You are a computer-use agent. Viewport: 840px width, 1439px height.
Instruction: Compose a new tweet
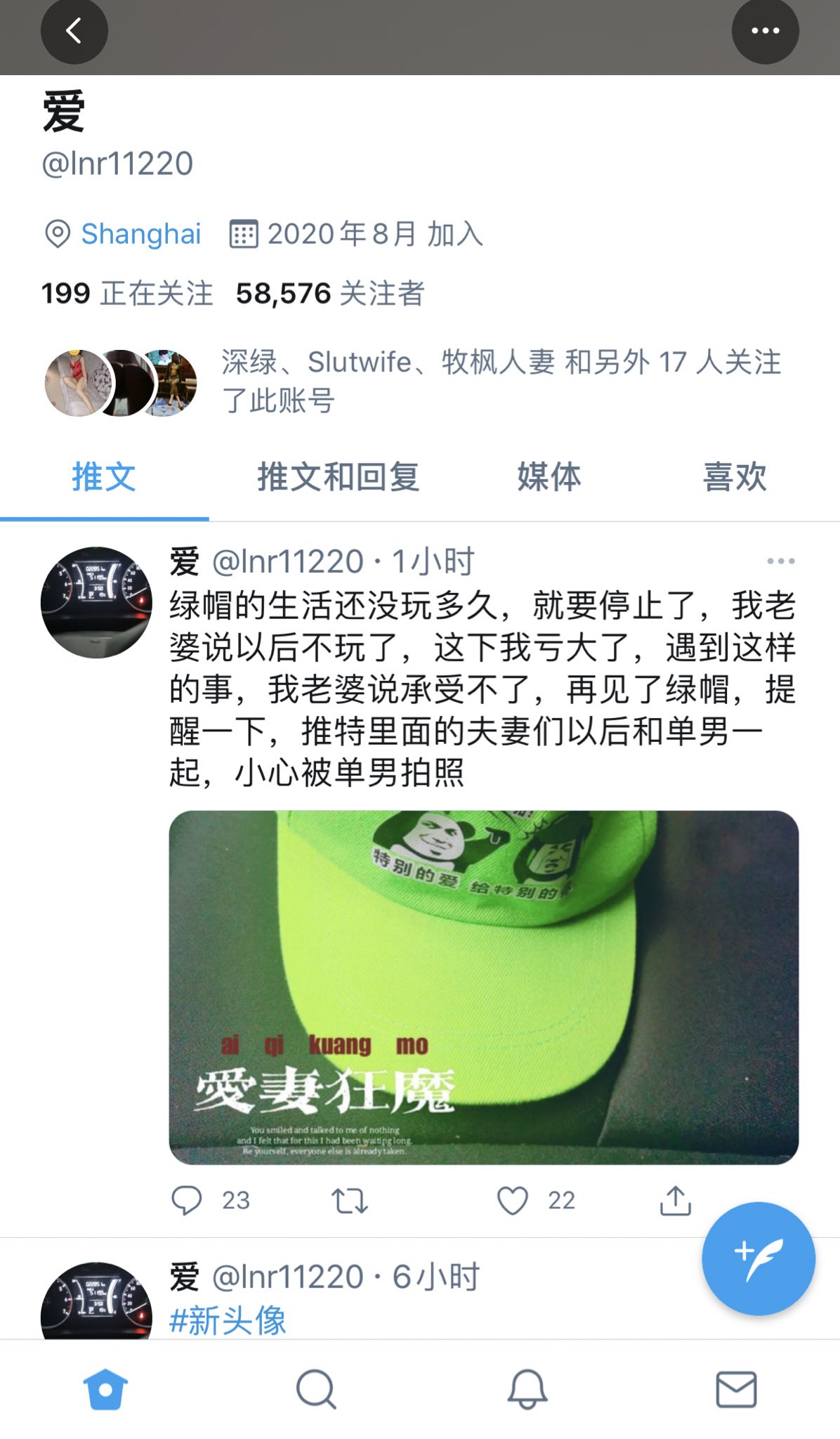pyautogui.click(x=758, y=1258)
